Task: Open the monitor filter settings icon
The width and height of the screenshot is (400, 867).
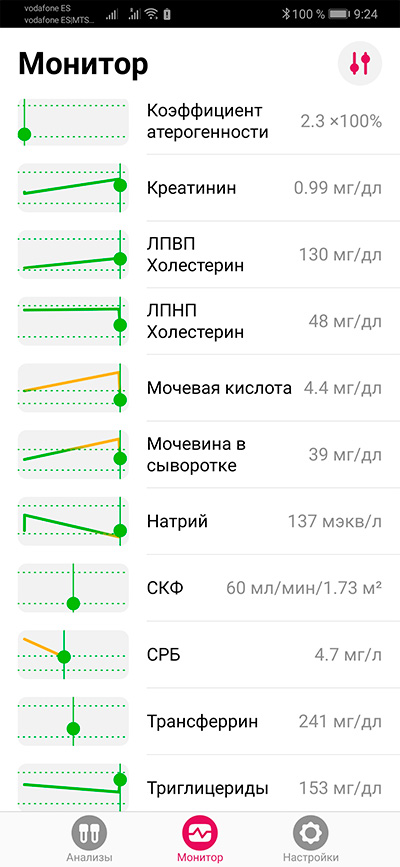Action: [360, 64]
